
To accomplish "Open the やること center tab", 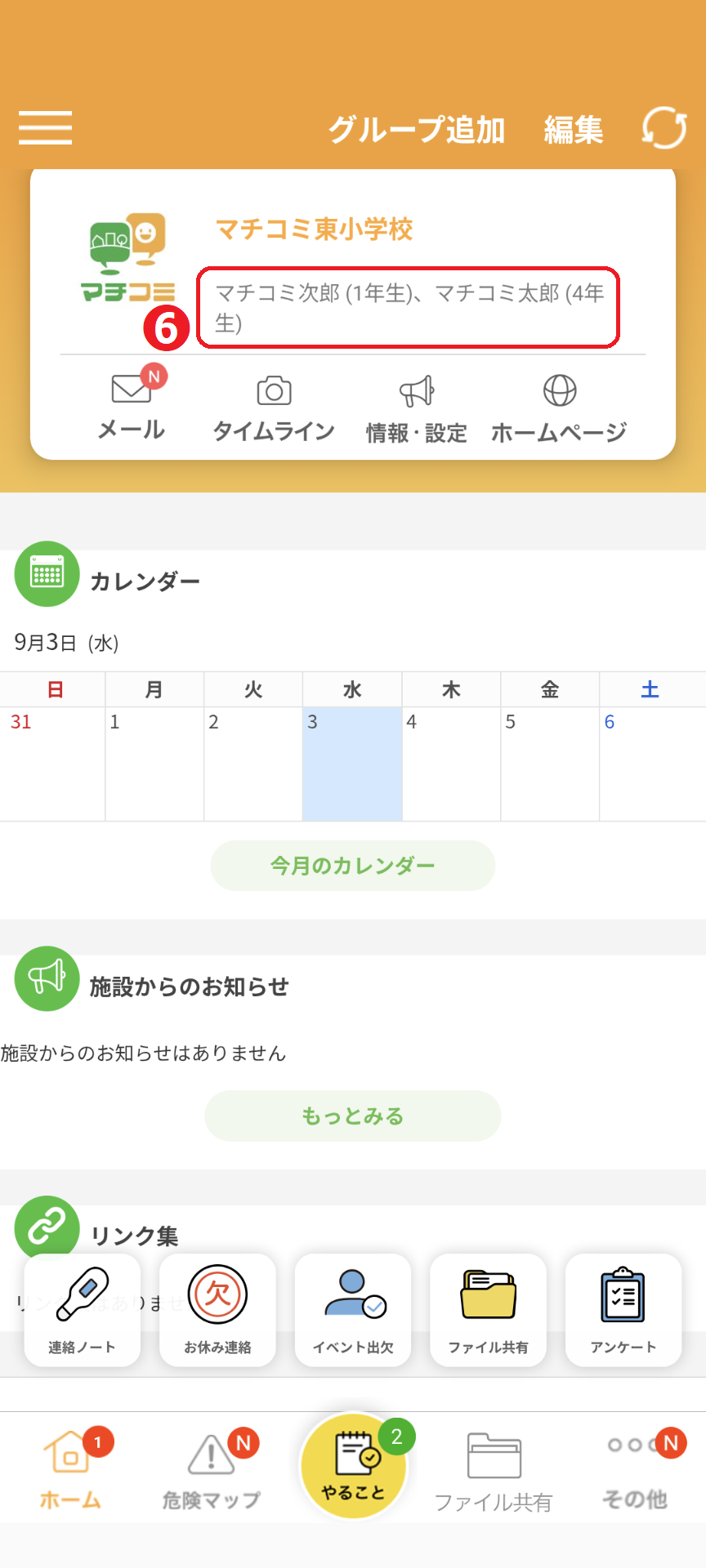I will pos(354,1466).
